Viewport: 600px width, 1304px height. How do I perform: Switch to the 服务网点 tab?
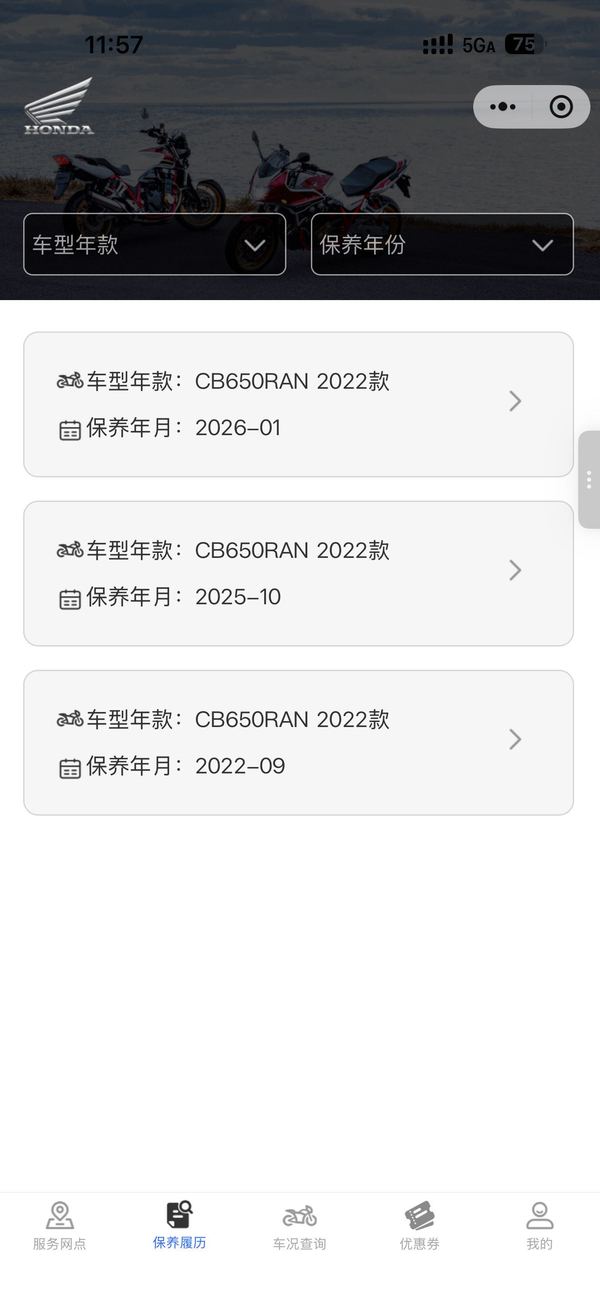[x=60, y=1226]
